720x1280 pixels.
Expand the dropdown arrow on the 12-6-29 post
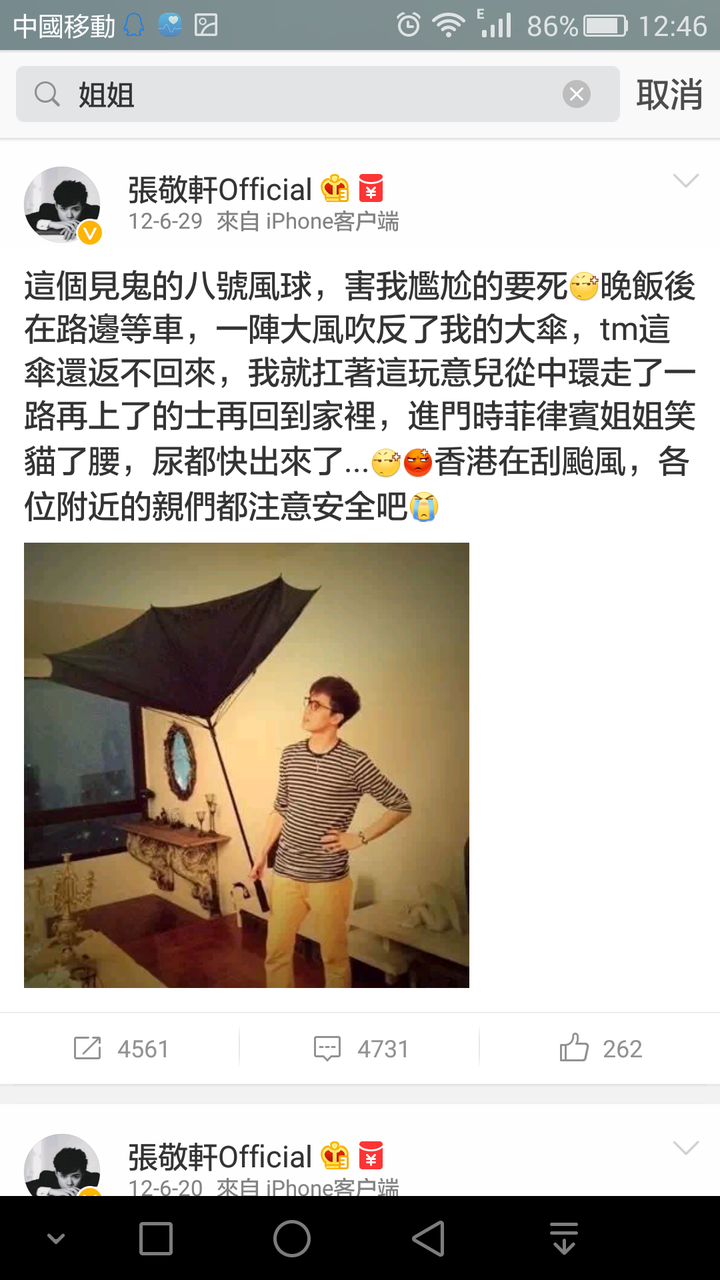pos(685,181)
